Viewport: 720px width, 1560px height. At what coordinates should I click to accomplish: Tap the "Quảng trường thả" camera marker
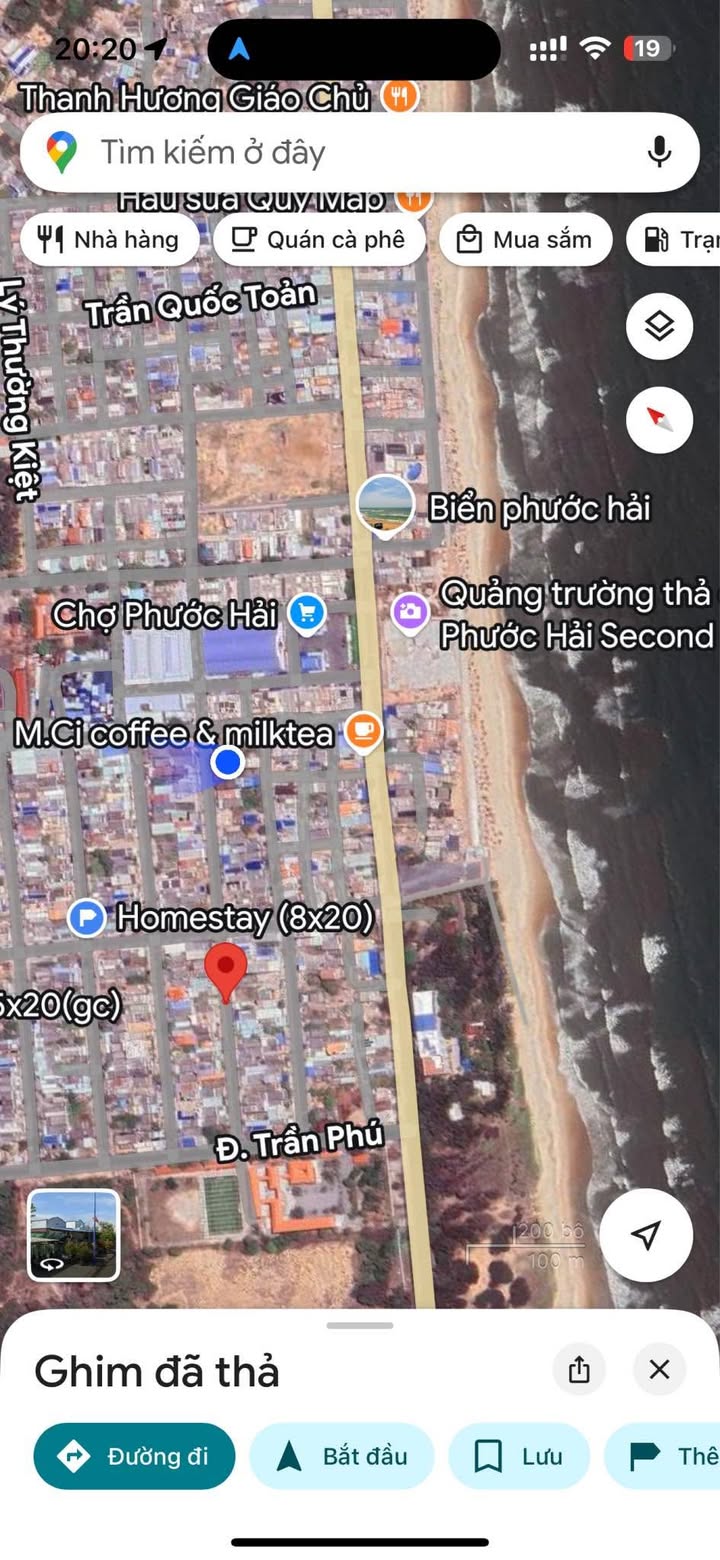(410, 612)
